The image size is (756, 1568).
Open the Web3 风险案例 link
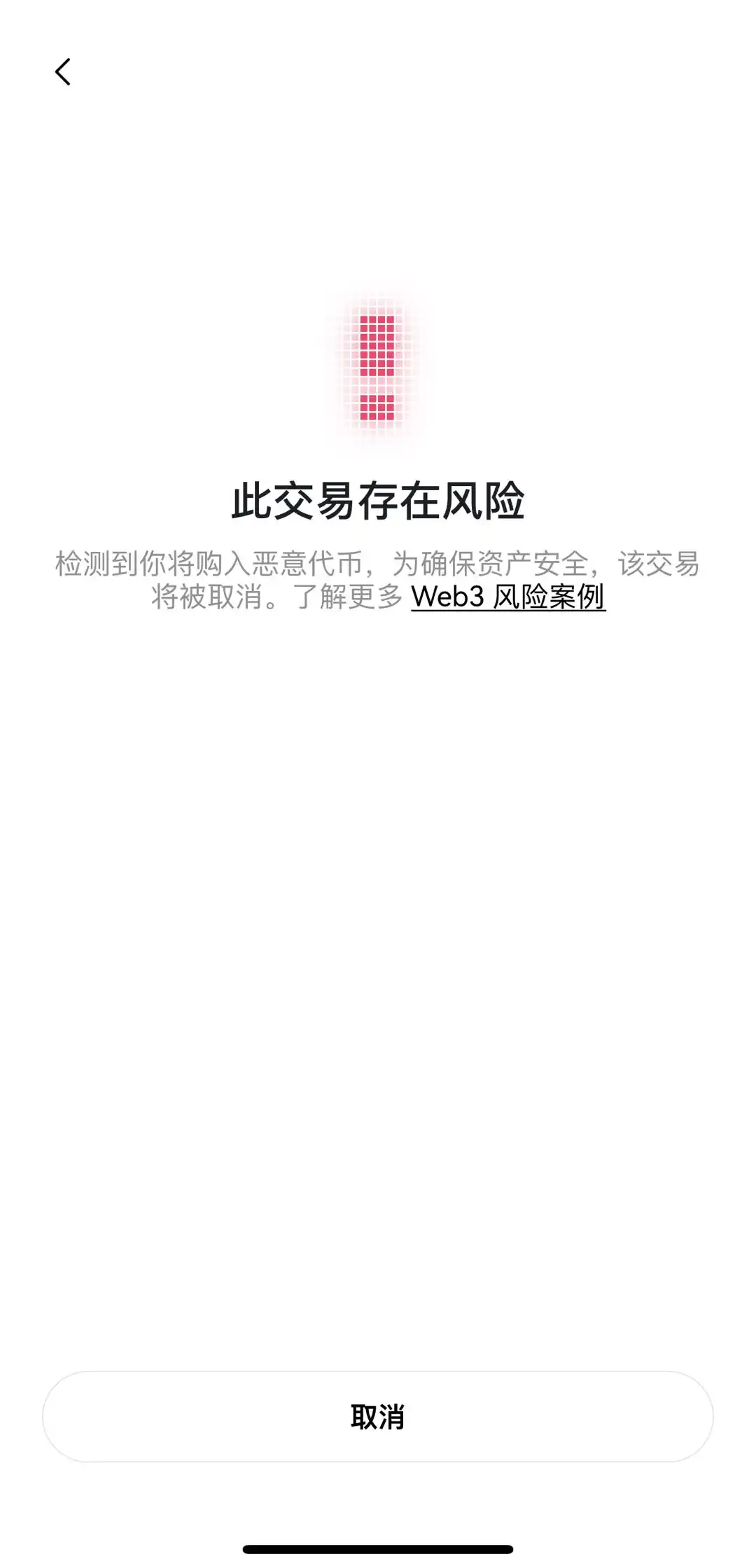(x=507, y=597)
